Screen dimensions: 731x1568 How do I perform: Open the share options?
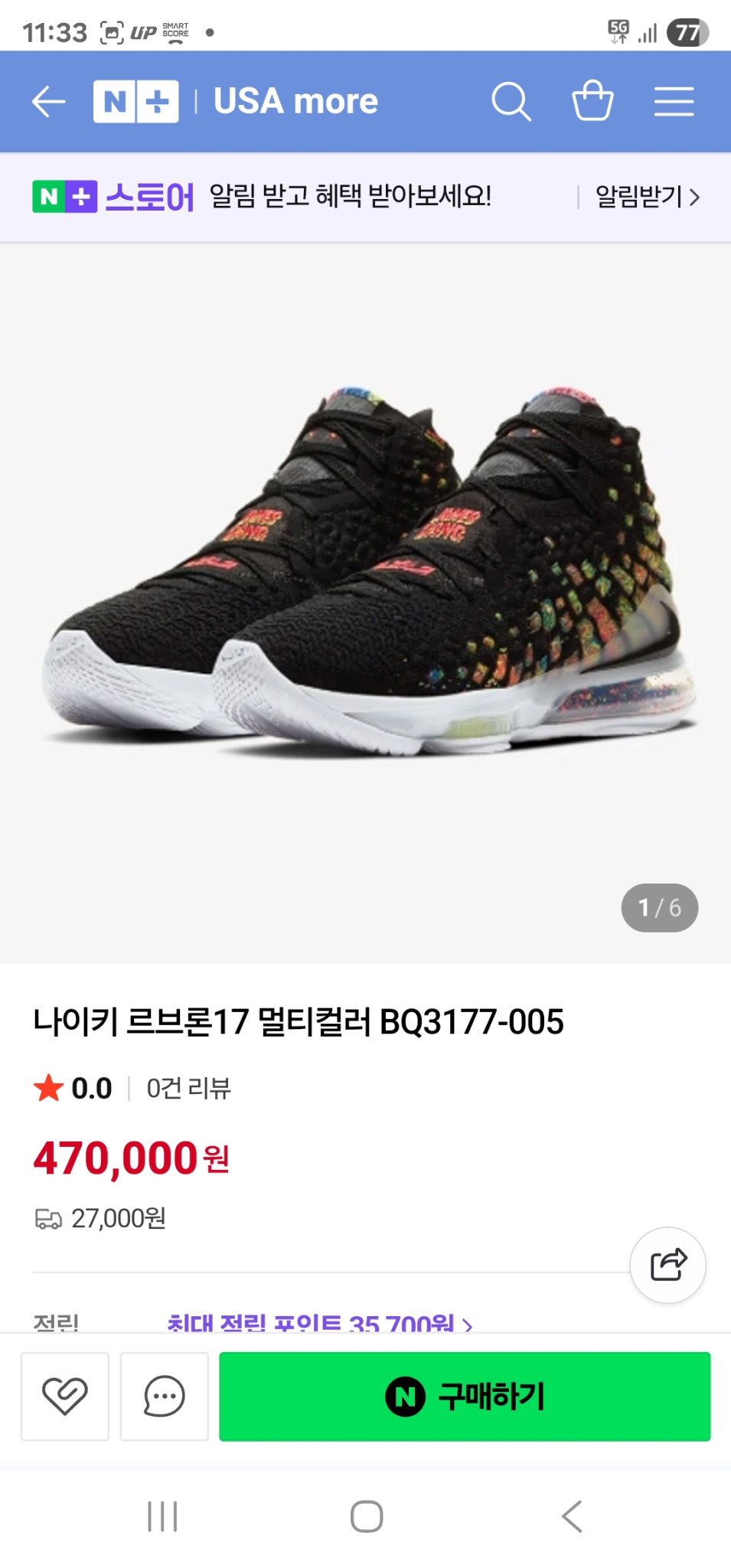[x=667, y=1266]
